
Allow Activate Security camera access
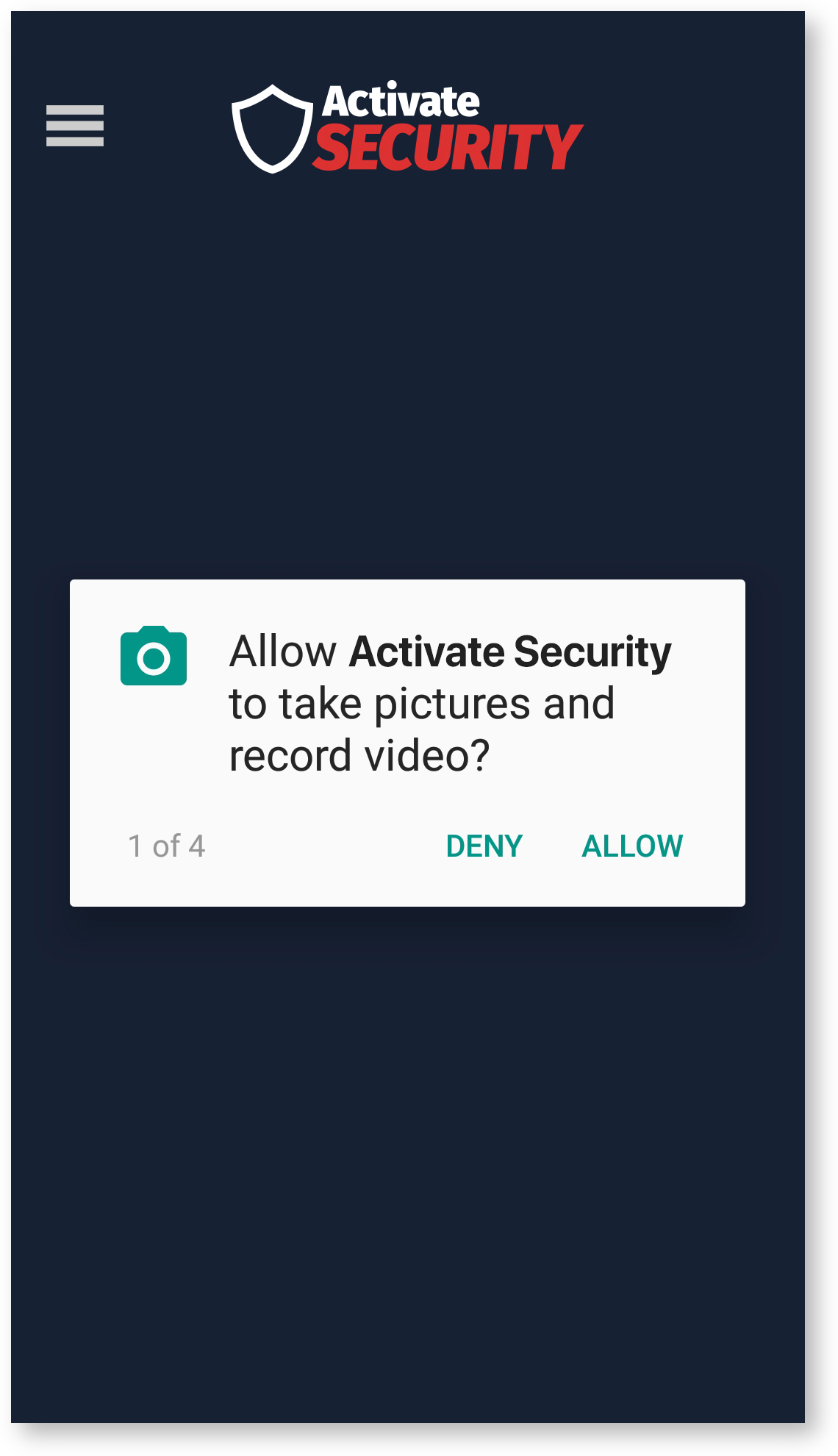(632, 846)
